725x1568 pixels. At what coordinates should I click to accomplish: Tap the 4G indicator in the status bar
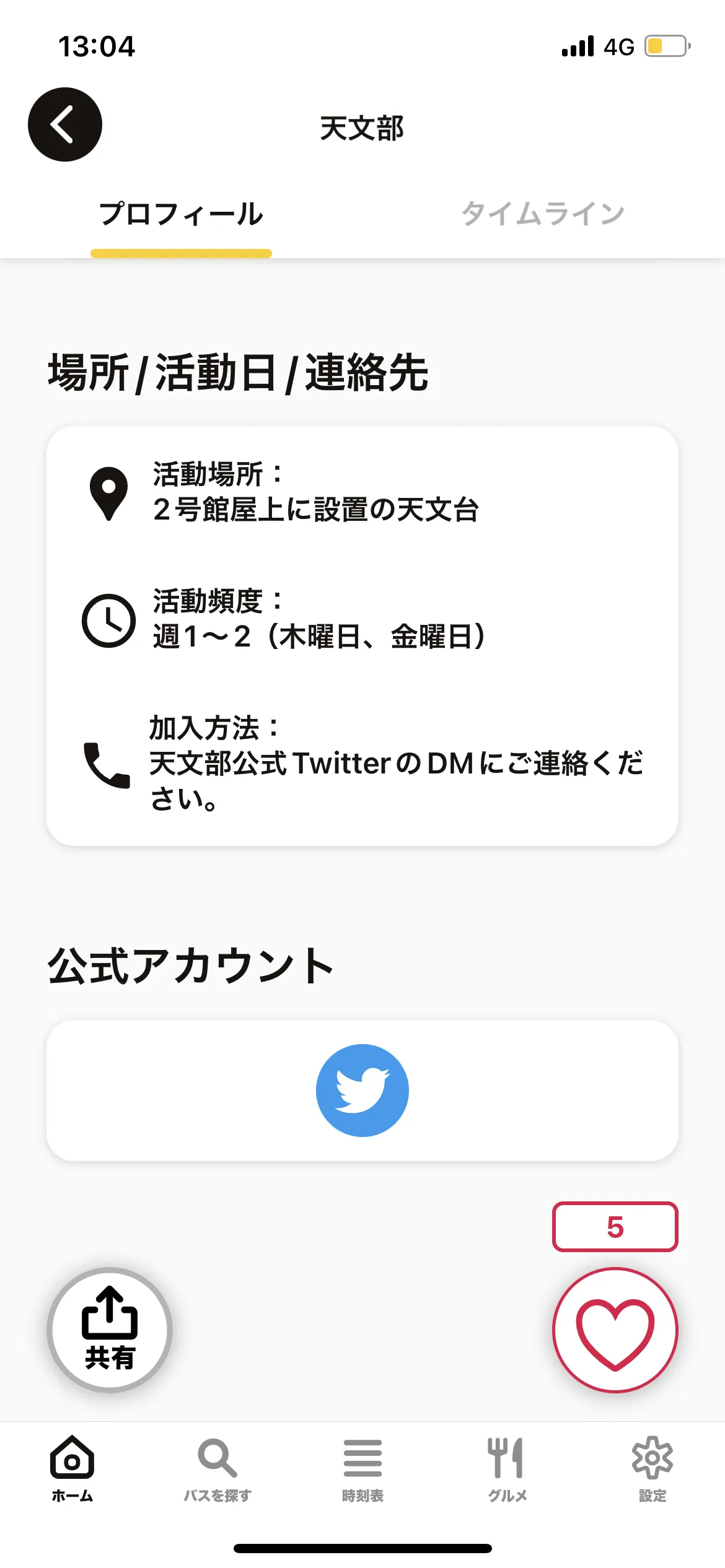tap(618, 45)
